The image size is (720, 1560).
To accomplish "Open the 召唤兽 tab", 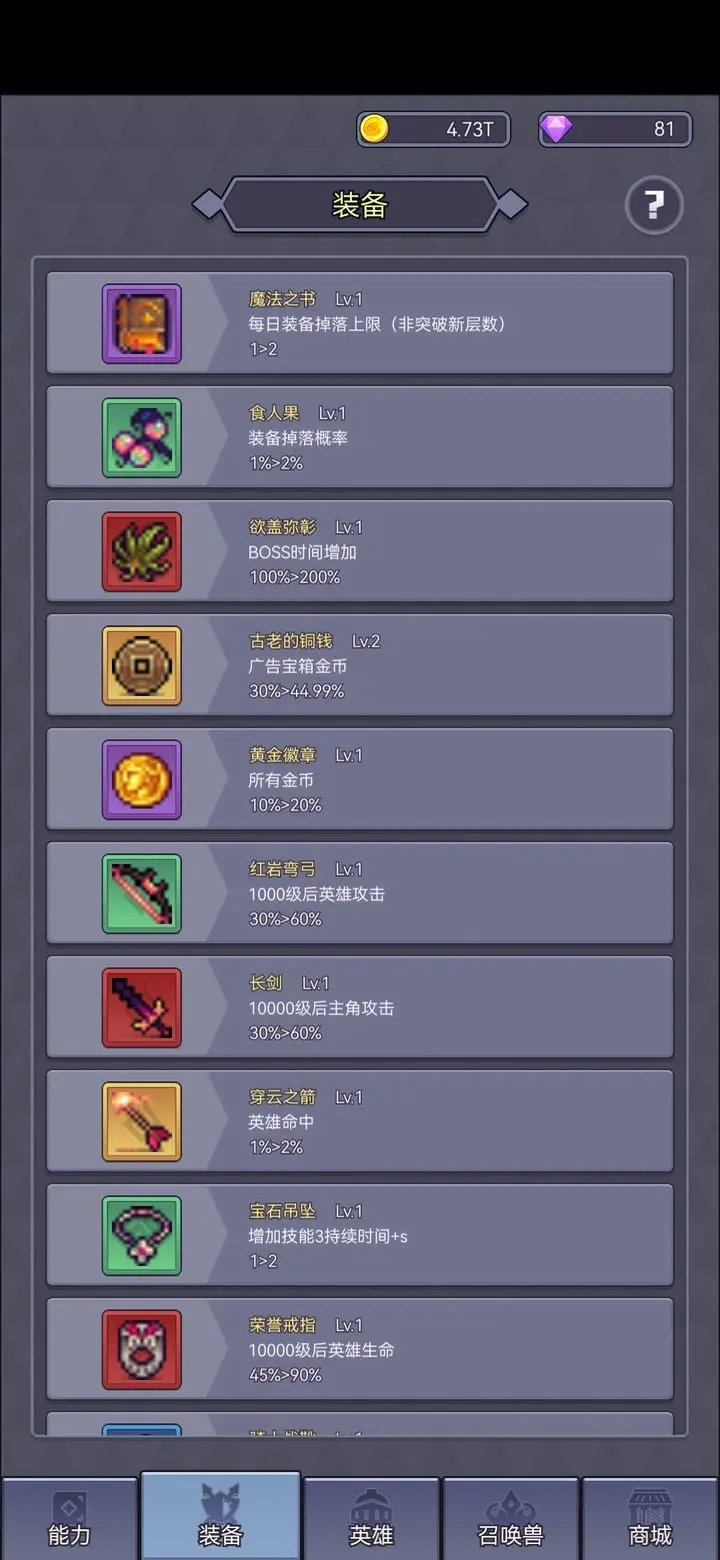I will point(511,1519).
